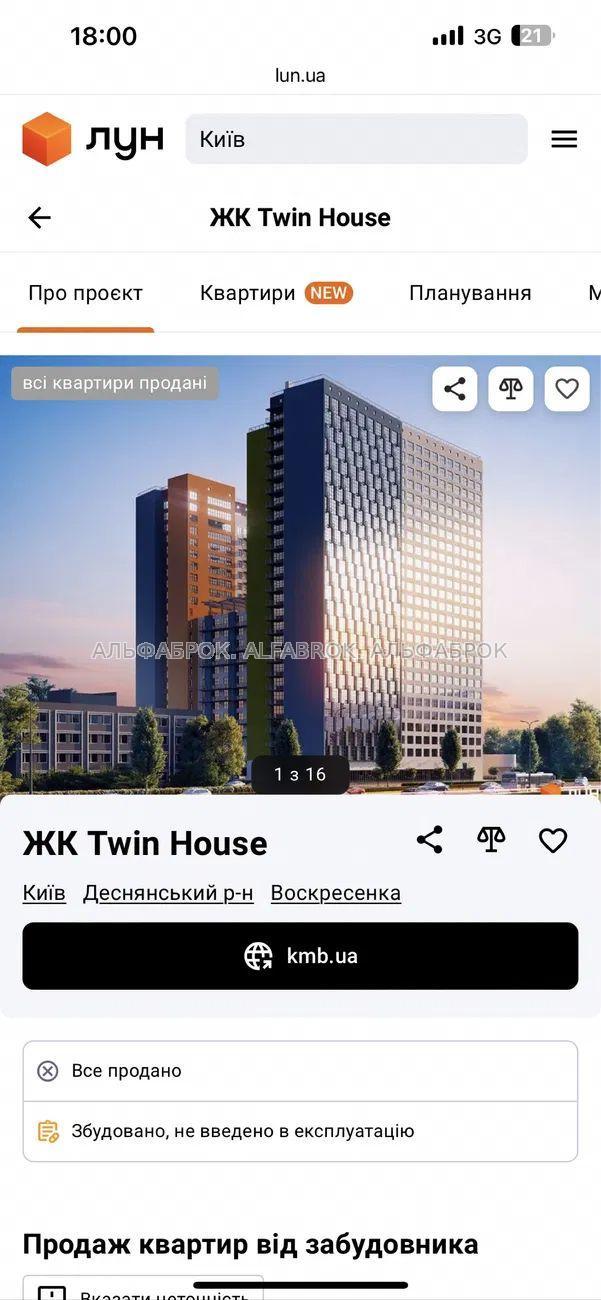The image size is (601, 1300).
Task: Open the ЛУН home logo
Action: 92,139
